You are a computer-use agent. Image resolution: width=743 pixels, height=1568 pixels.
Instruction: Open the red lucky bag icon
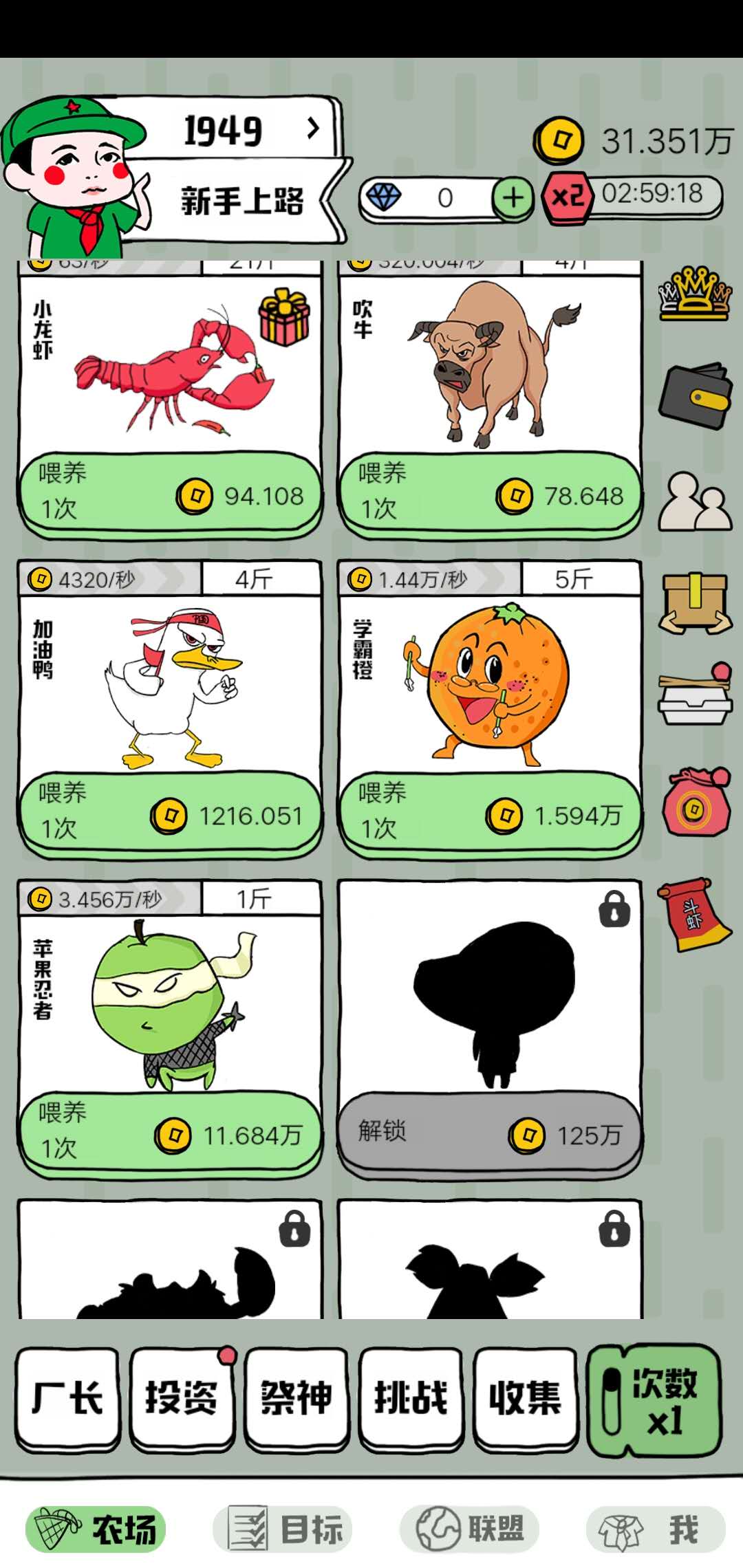click(x=695, y=801)
